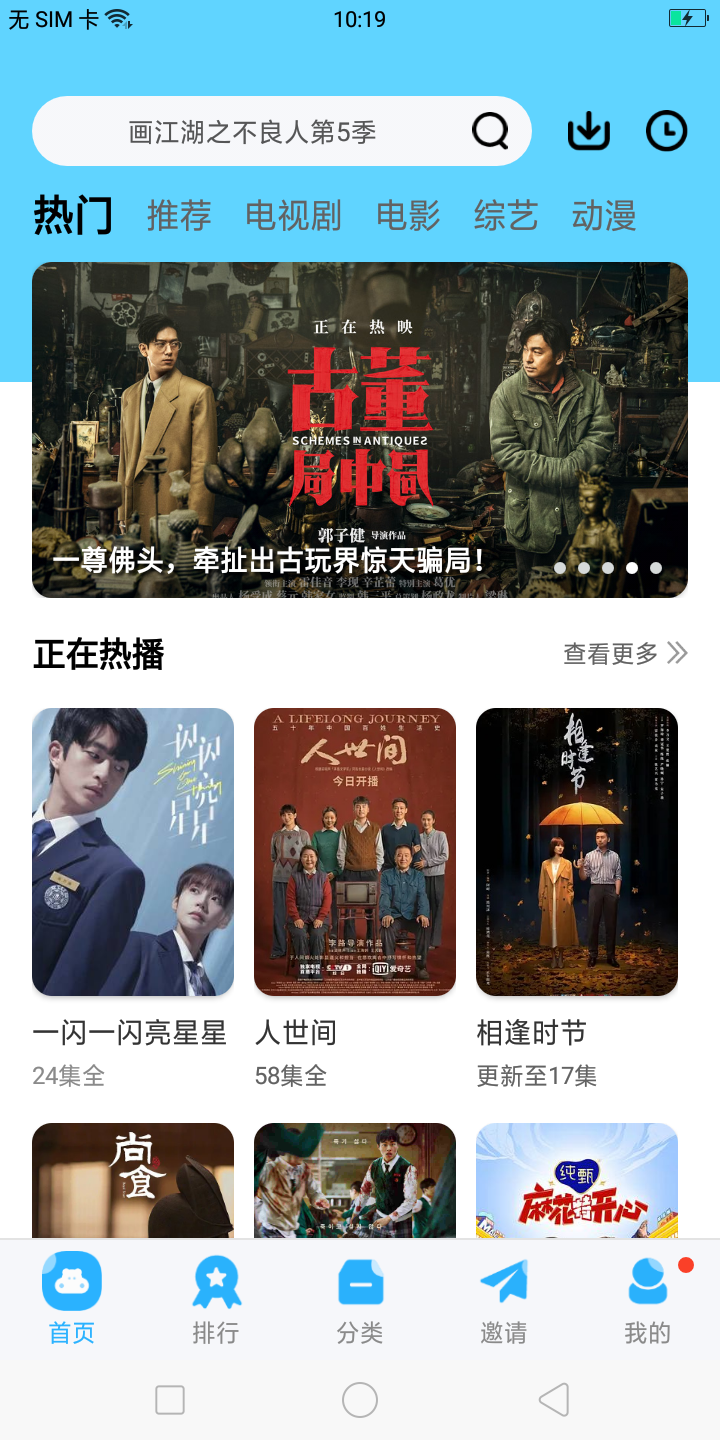Open the 邀请 tab
The width and height of the screenshot is (720, 1440).
(x=503, y=1298)
